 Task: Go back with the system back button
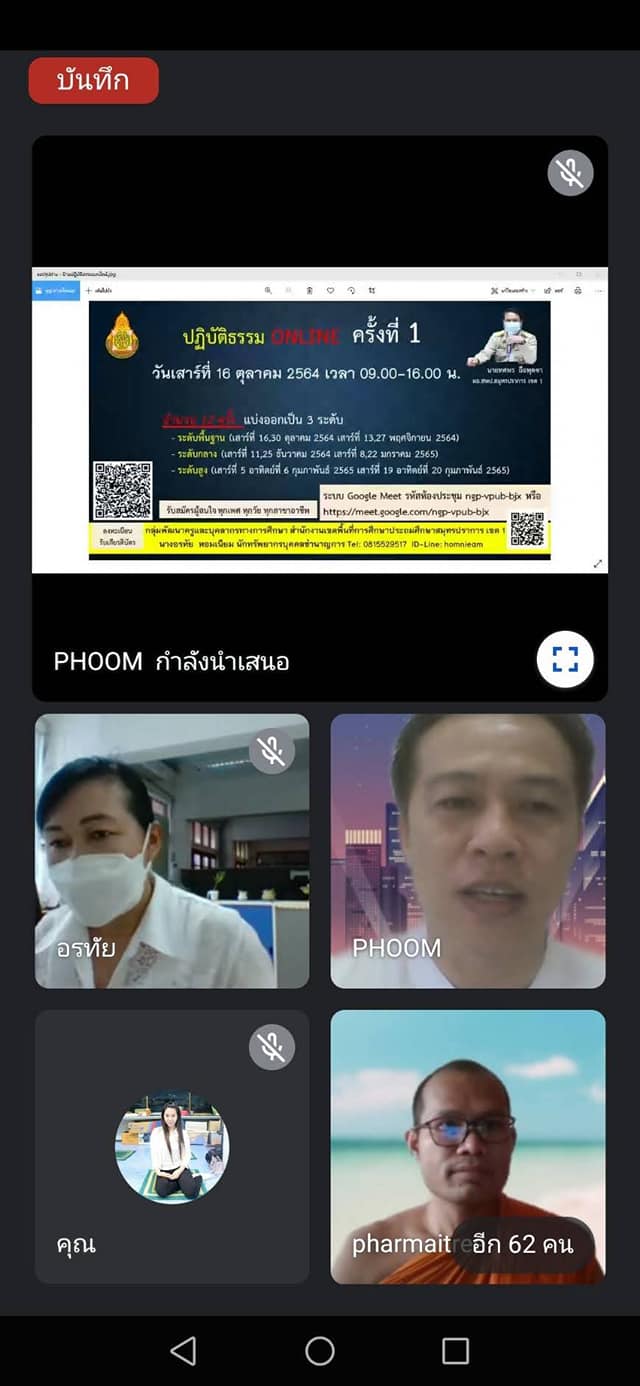[x=184, y=1351]
